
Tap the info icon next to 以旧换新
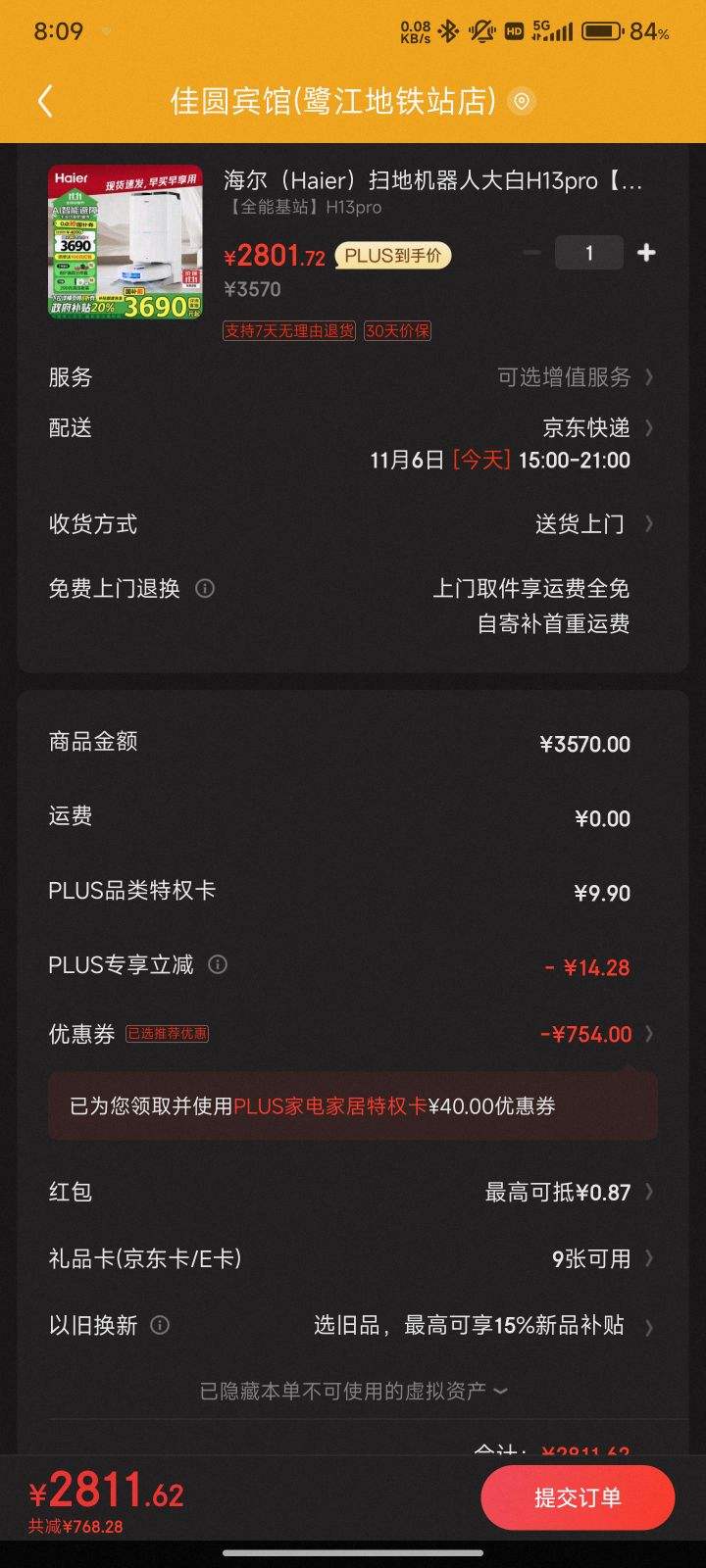160,1325
